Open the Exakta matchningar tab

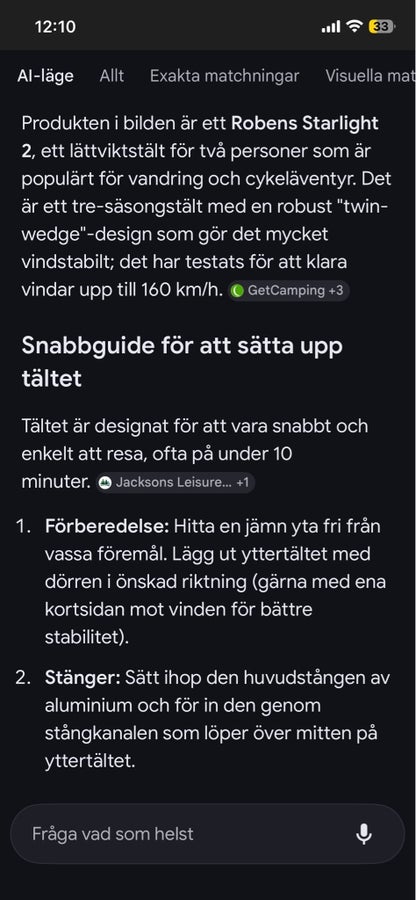(x=224, y=76)
